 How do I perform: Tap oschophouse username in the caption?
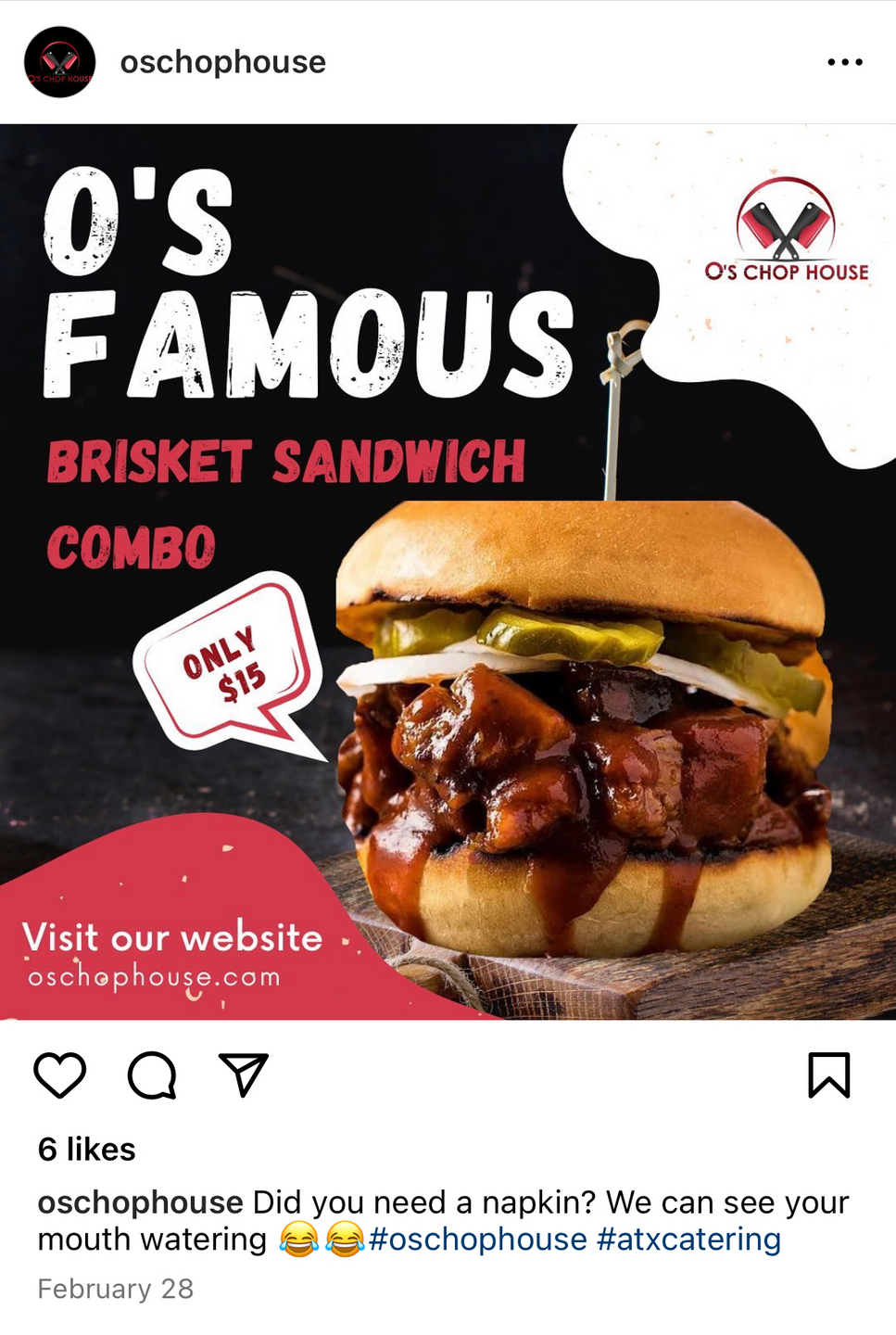coord(140,1202)
